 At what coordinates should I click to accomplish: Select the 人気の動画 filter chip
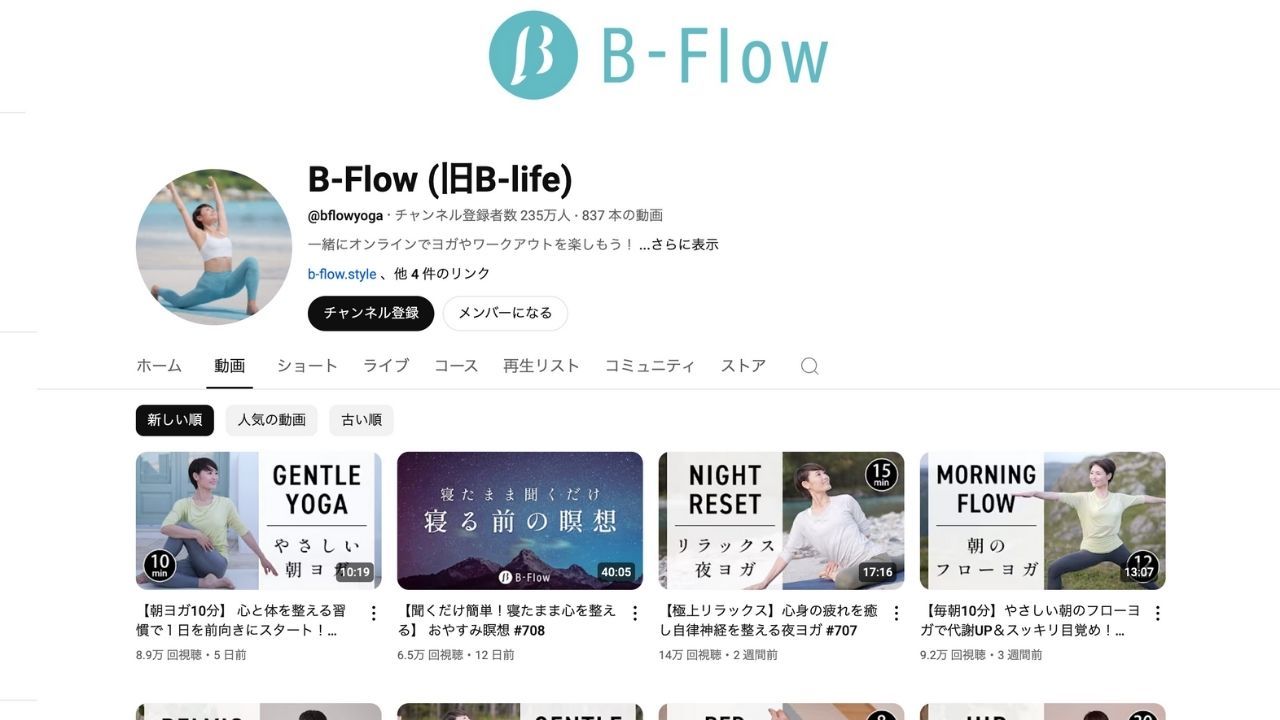pyautogui.click(x=271, y=420)
